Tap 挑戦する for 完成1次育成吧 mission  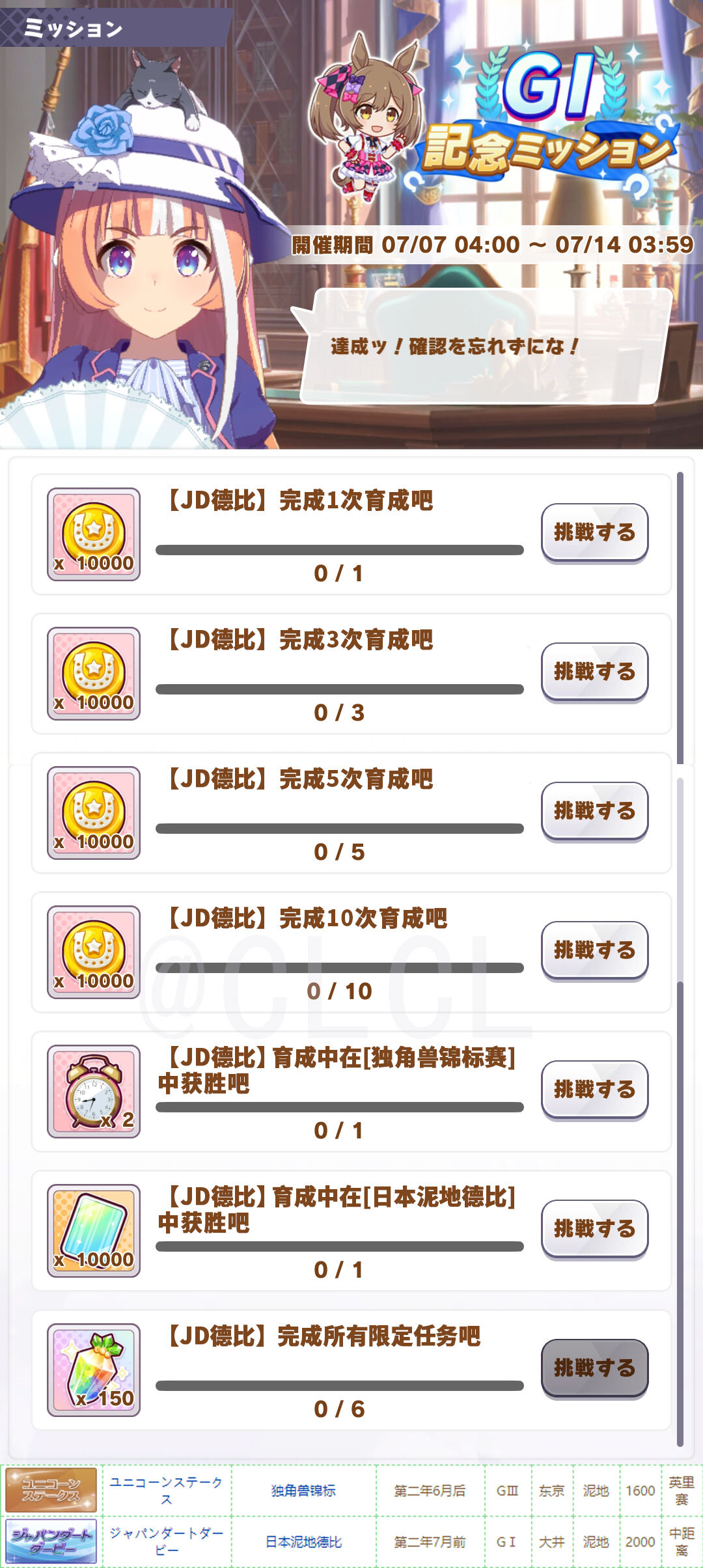594,532
